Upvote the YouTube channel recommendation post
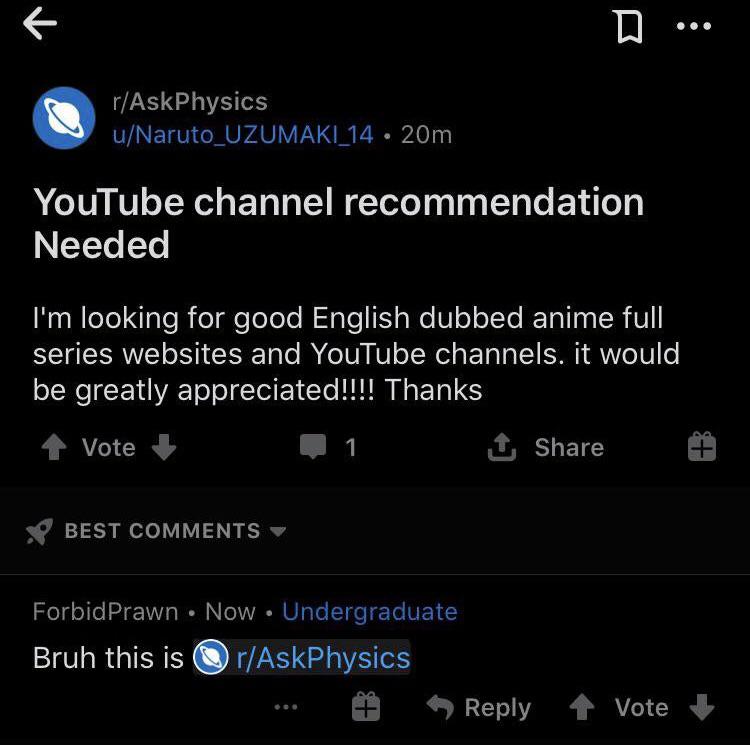Screen dimensions: 750x745 coord(53,448)
